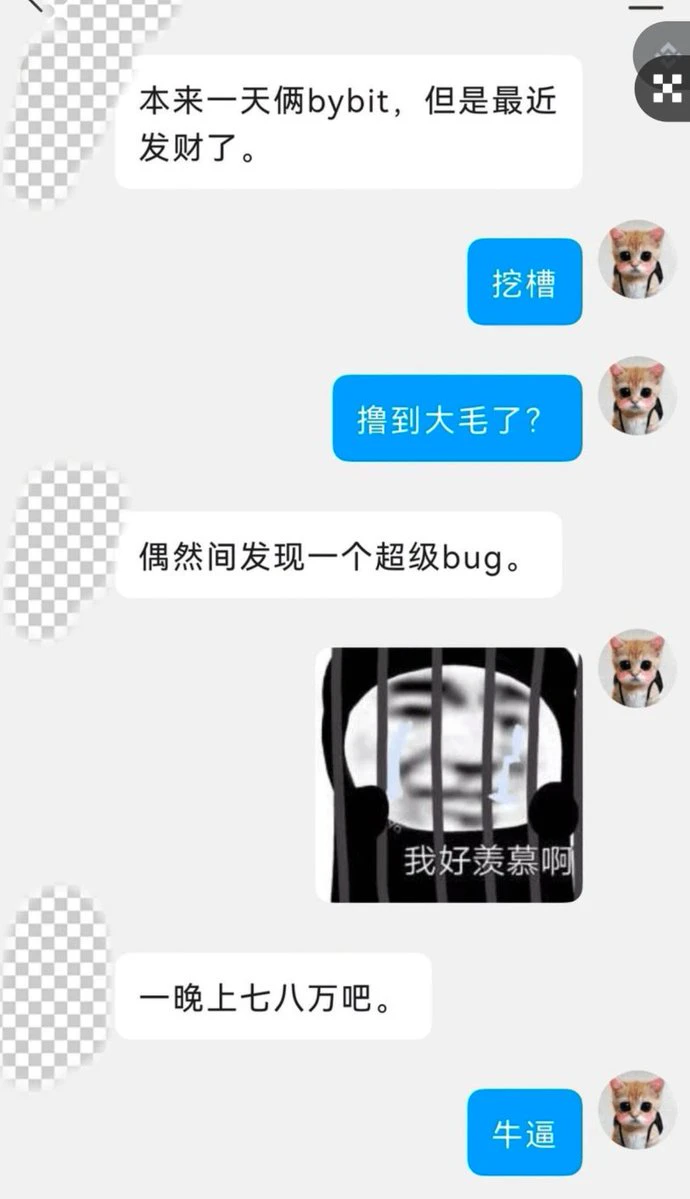Tap cat avatar beside 撸到大毛了? message
The height and width of the screenshot is (1199, 690).
637,395
